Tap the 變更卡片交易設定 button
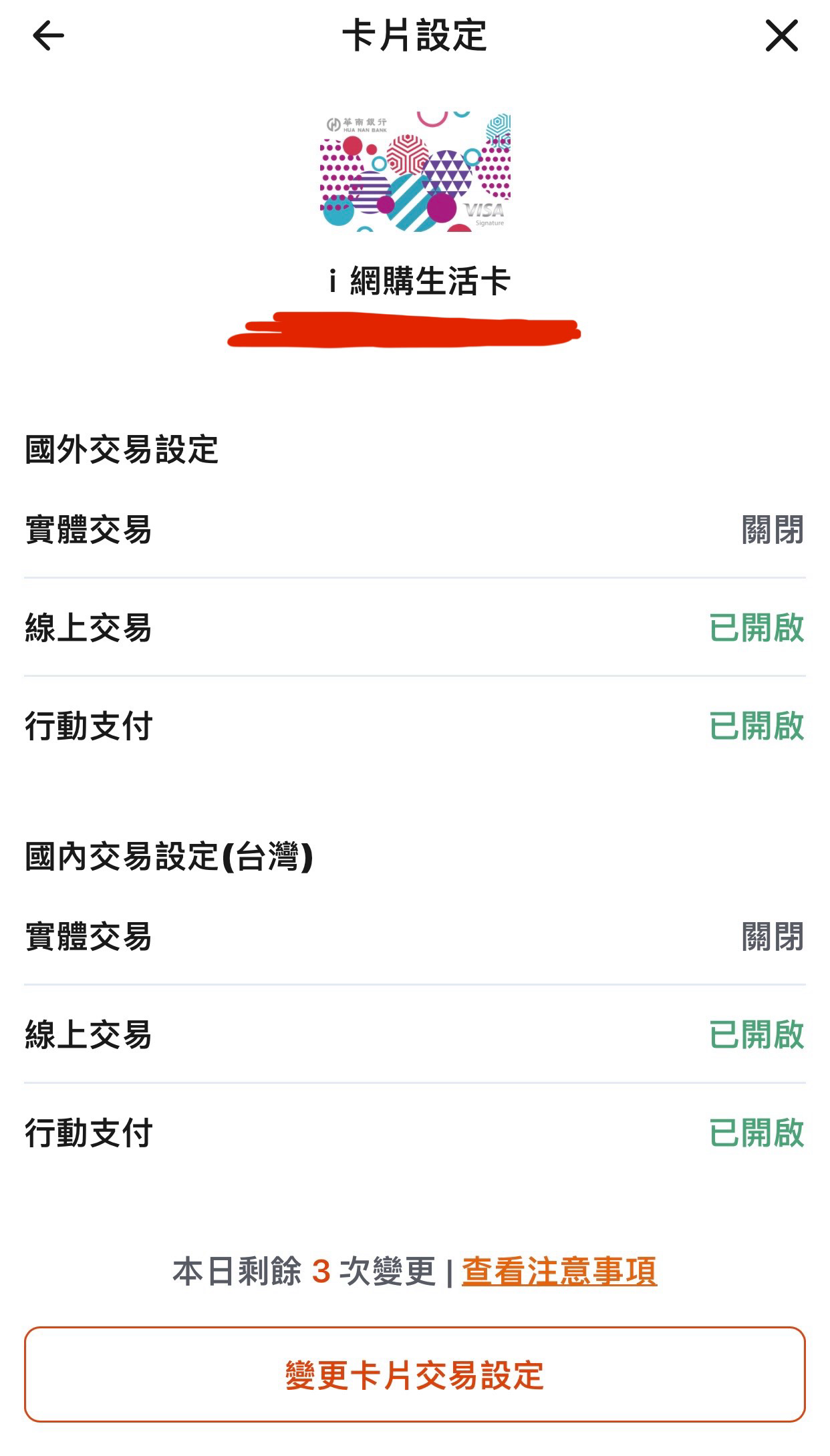830x1456 pixels. [x=415, y=1374]
